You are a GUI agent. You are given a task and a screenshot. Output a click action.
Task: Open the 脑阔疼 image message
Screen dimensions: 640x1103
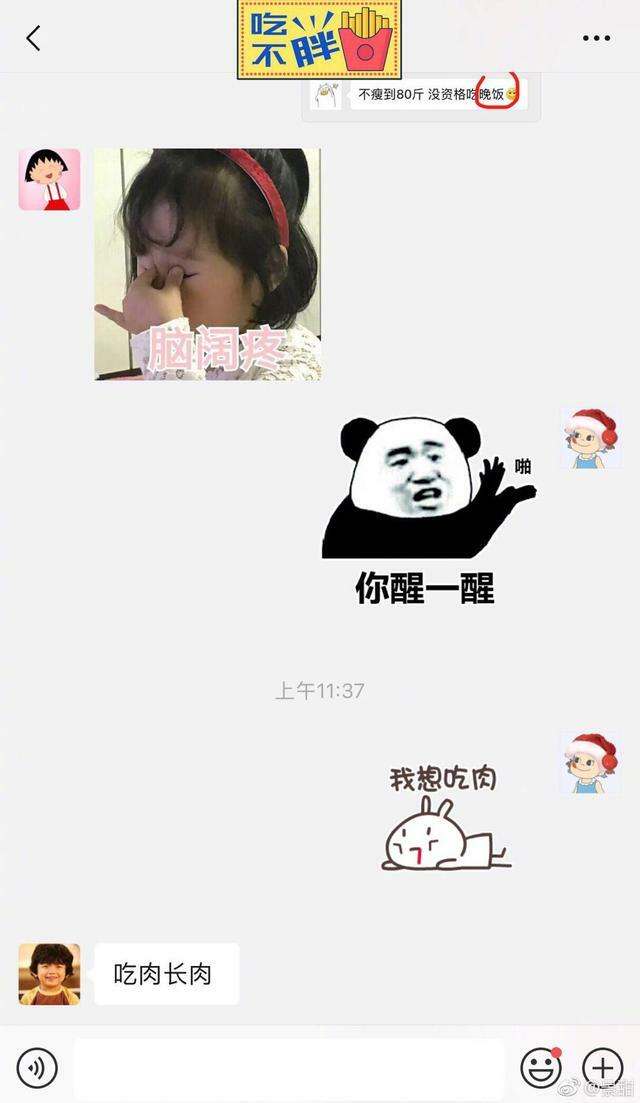pyautogui.click(x=208, y=265)
